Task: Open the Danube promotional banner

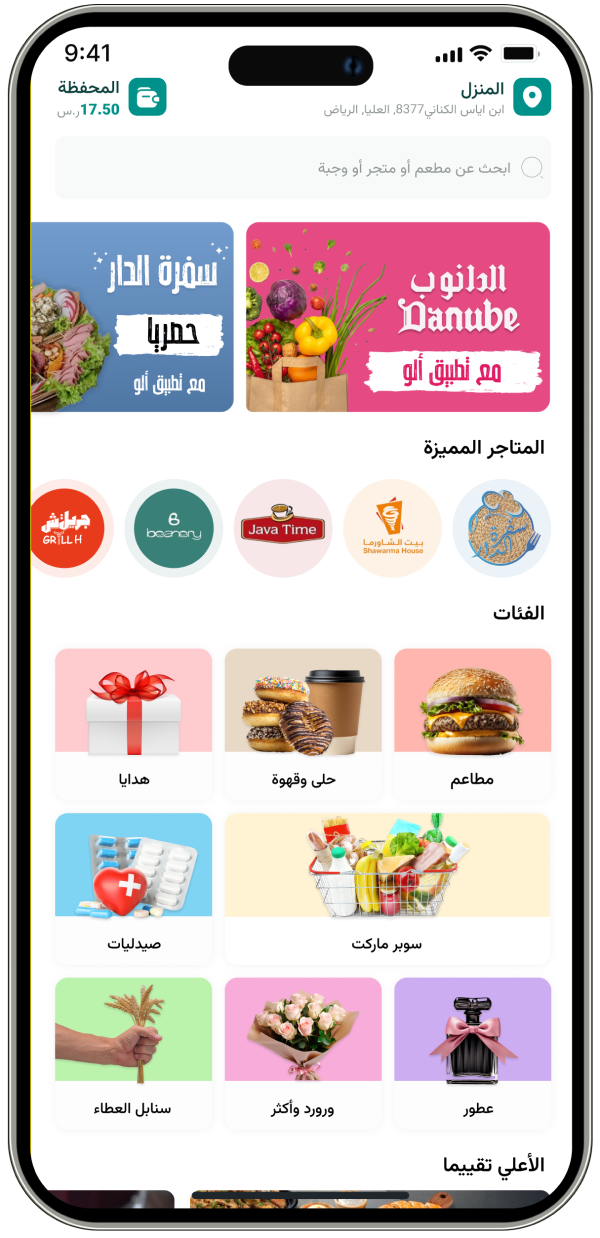Action: (398, 317)
